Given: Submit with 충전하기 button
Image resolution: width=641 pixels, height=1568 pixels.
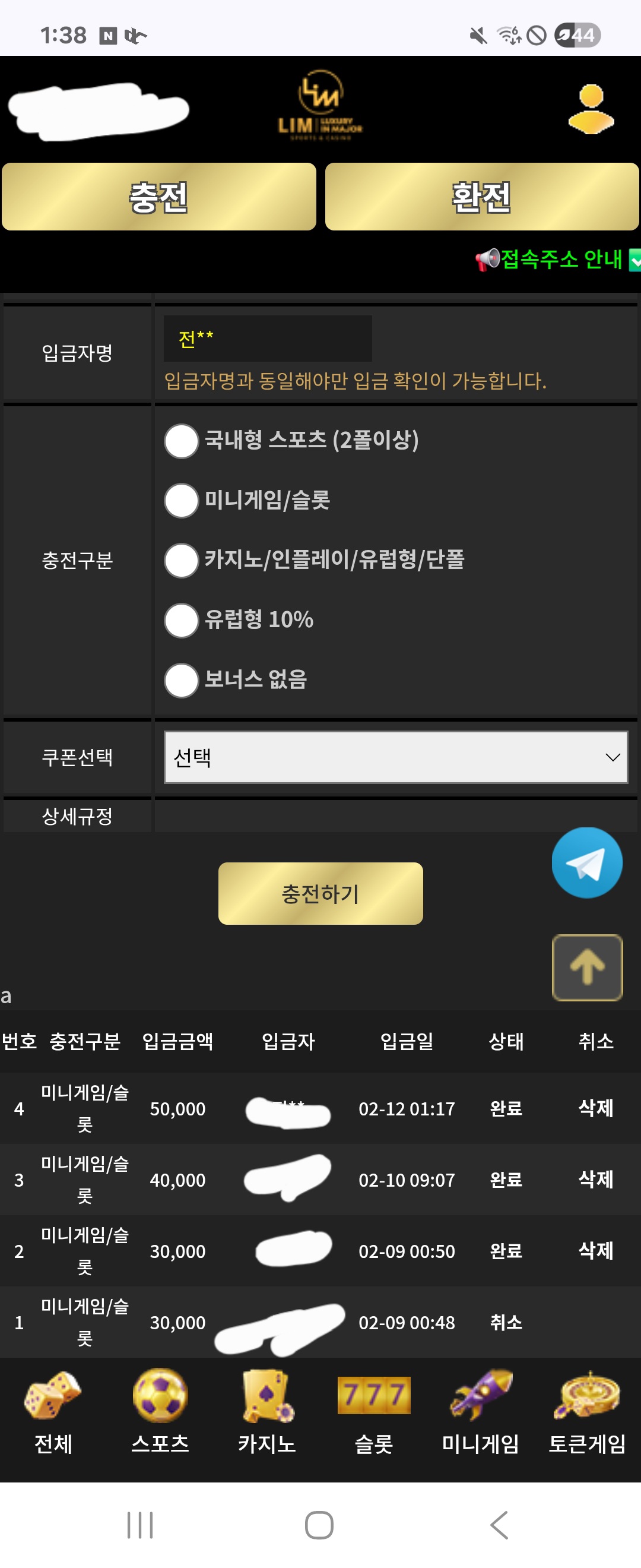Looking at the screenshot, I should coord(320,893).
